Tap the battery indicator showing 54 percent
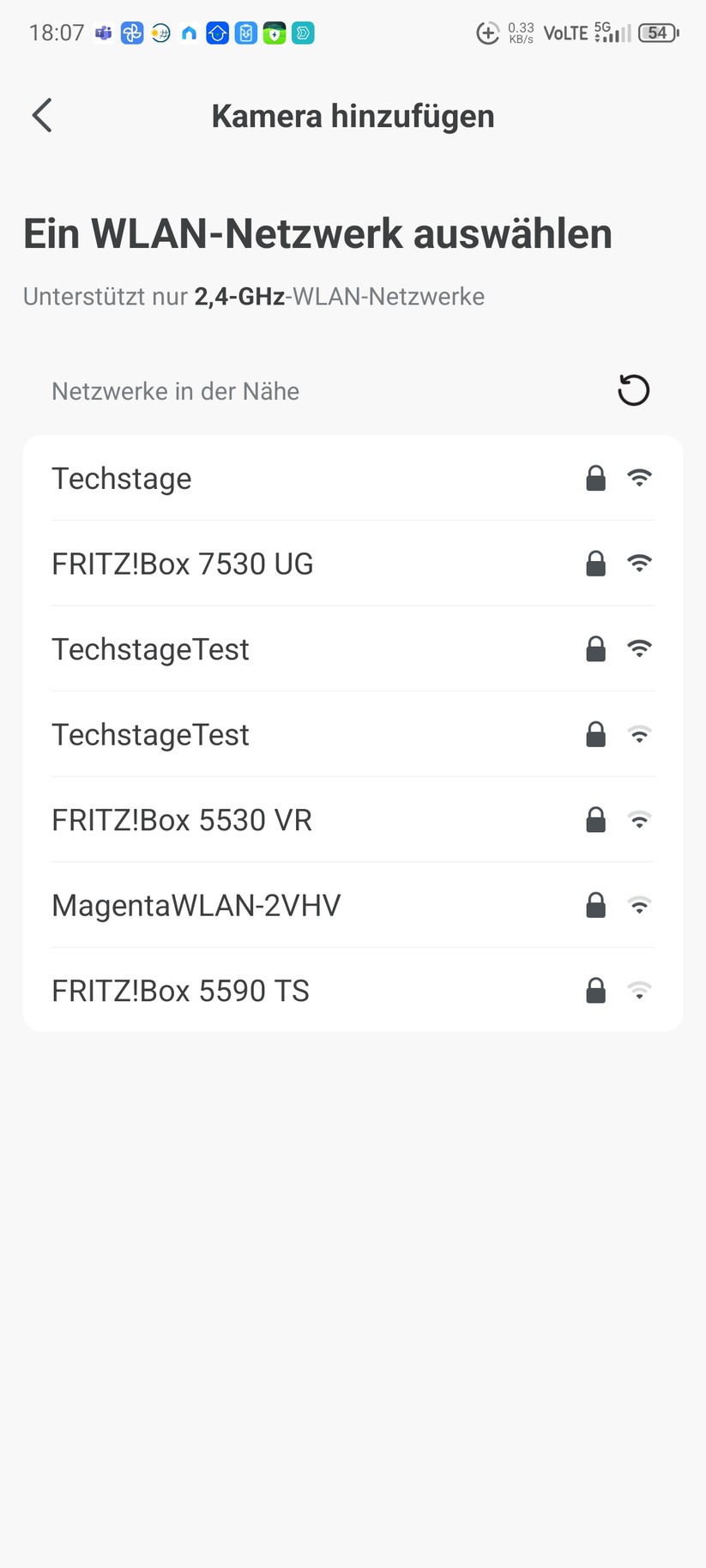 [657, 33]
